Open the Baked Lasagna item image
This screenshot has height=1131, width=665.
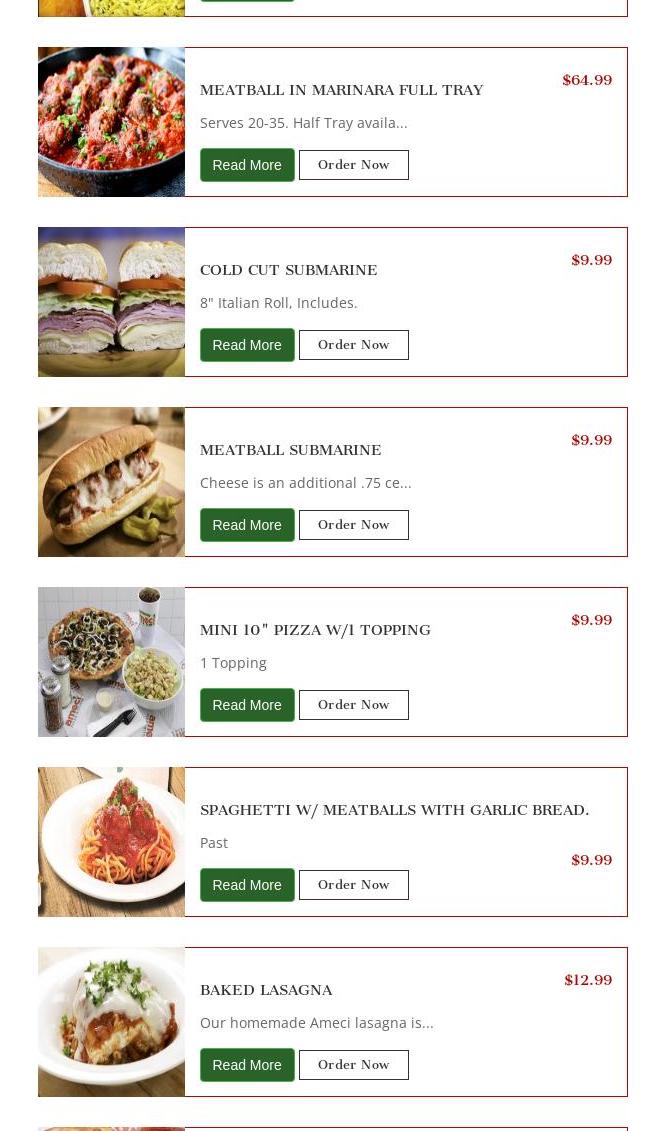(x=111, y=1022)
